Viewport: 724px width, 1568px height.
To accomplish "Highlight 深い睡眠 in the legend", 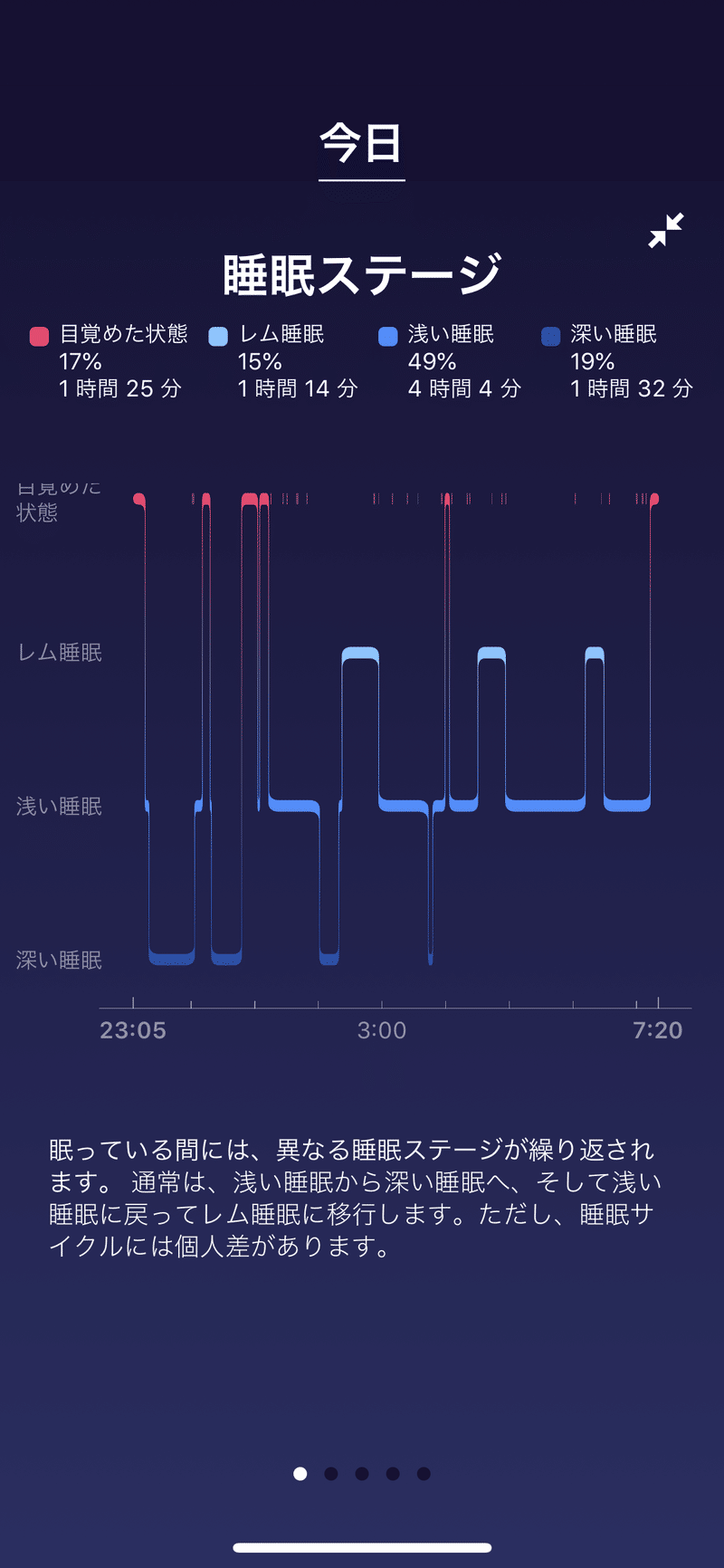I will [x=617, y=361].
